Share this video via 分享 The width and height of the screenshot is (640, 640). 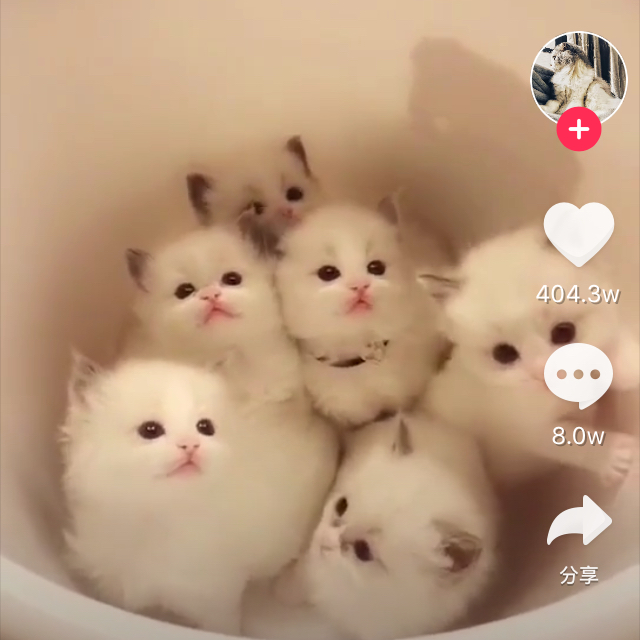579,521
